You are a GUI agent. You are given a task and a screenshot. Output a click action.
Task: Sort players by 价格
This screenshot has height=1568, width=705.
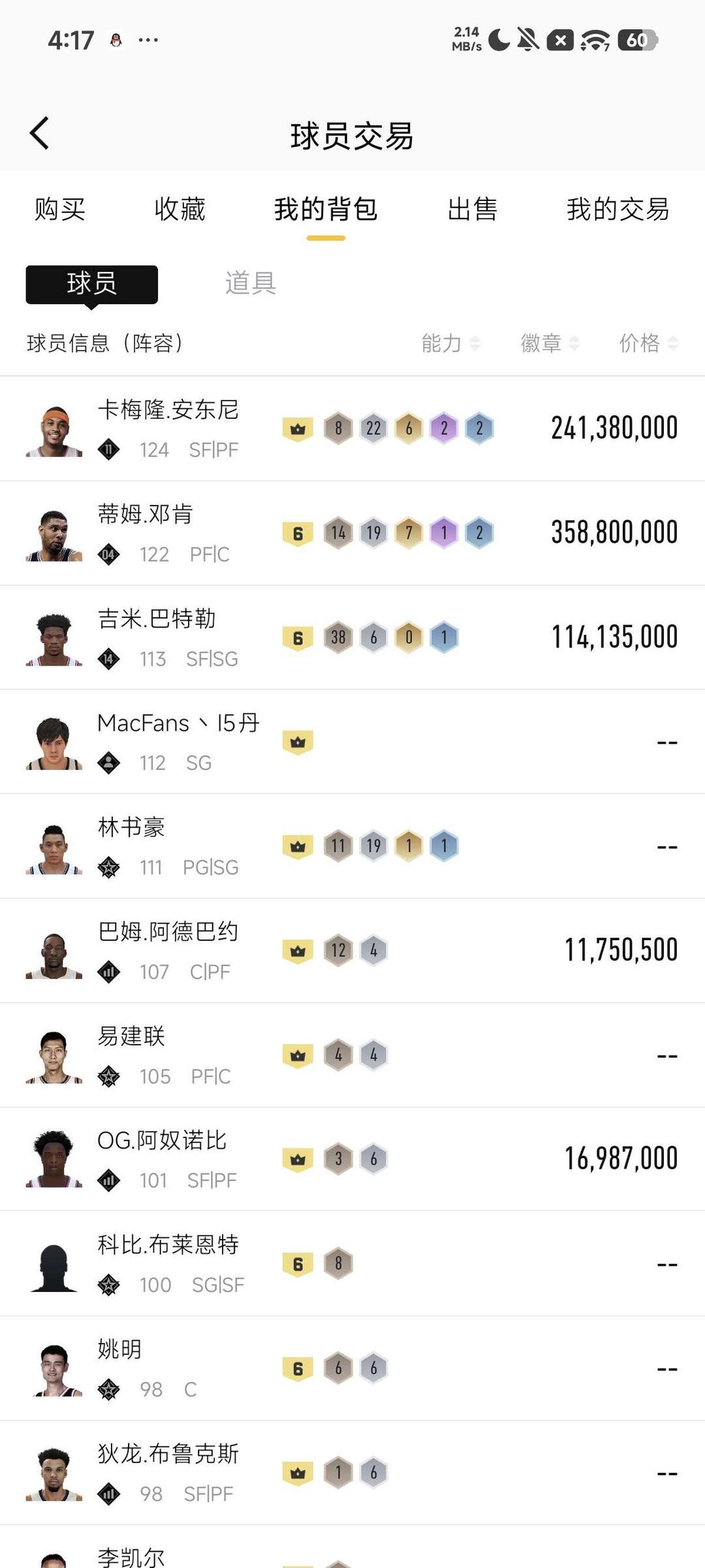pos(648,343)
